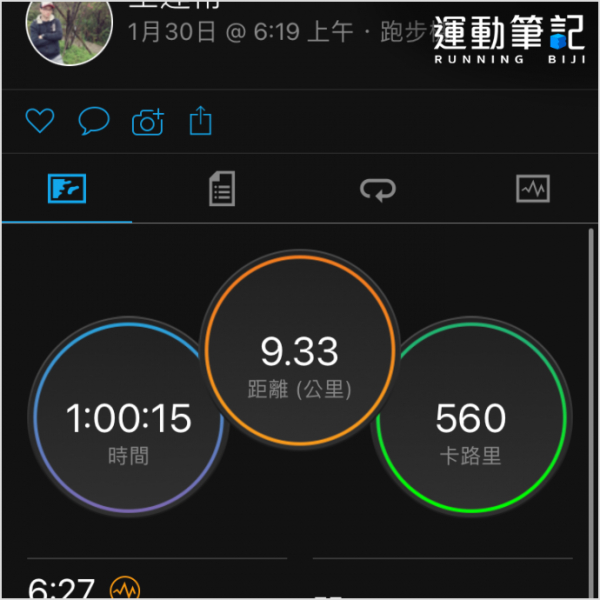Switch to the laps tab
Image resolution: width=600 pixels, height=600 pixels.
(378, 188)
